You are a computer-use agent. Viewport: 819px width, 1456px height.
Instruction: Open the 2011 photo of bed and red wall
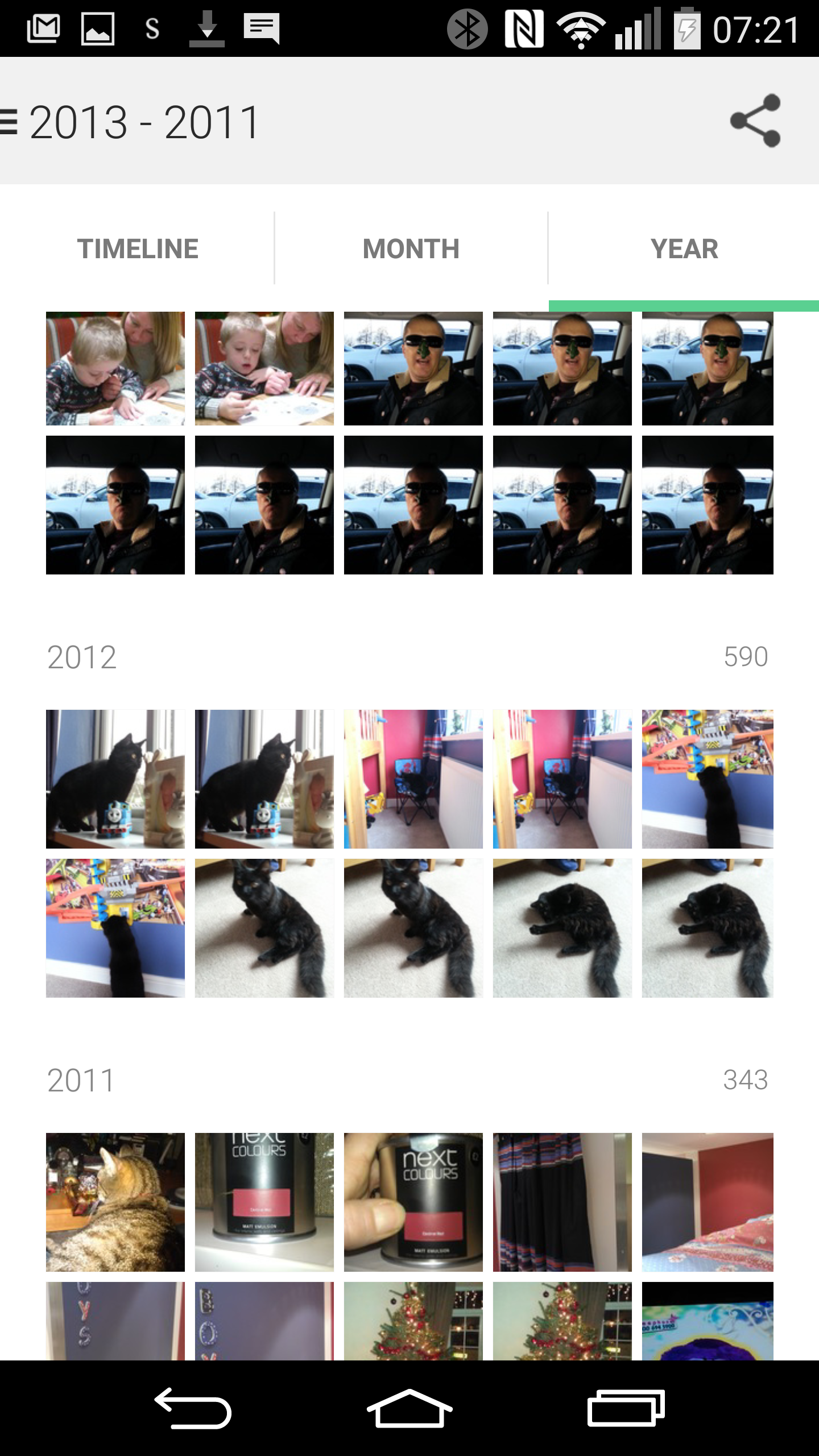point(708,1202)
